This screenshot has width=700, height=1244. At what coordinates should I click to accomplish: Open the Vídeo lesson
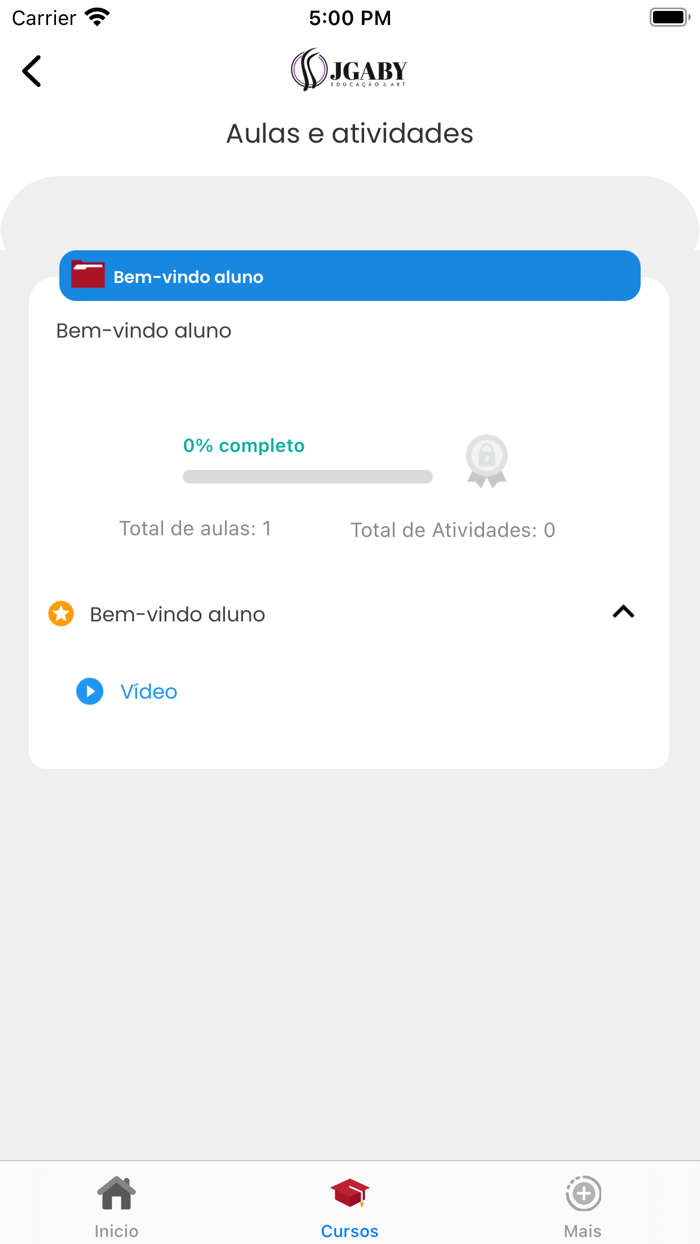(148, 691)
